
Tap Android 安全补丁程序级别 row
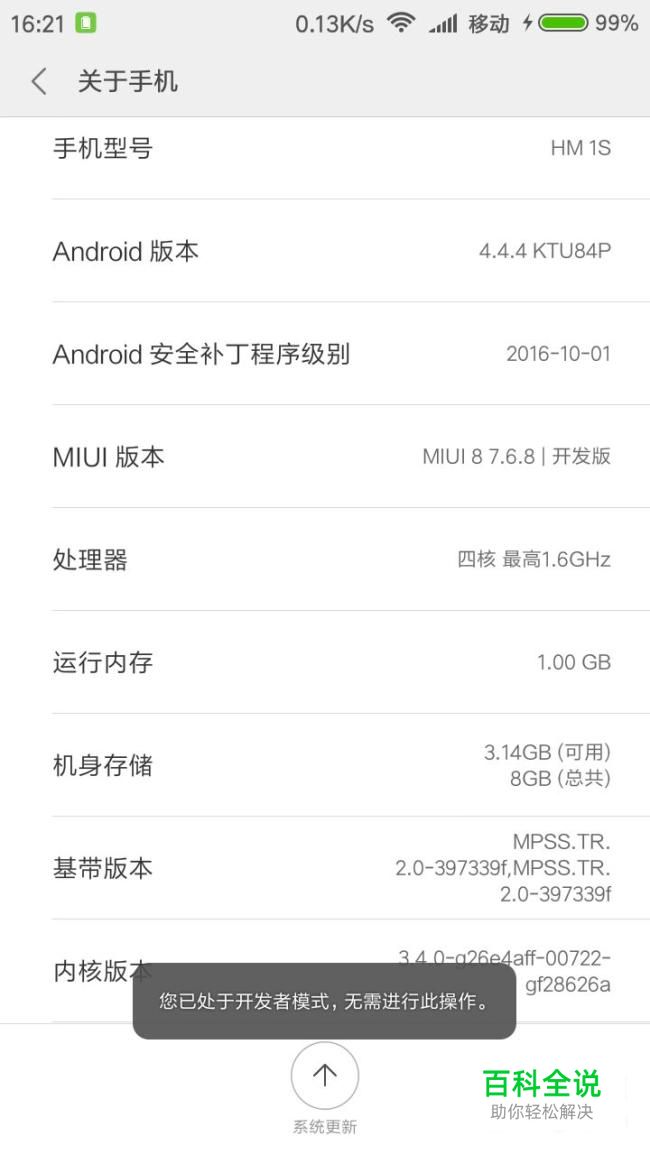pyautogui.click(x=325, y=354)
